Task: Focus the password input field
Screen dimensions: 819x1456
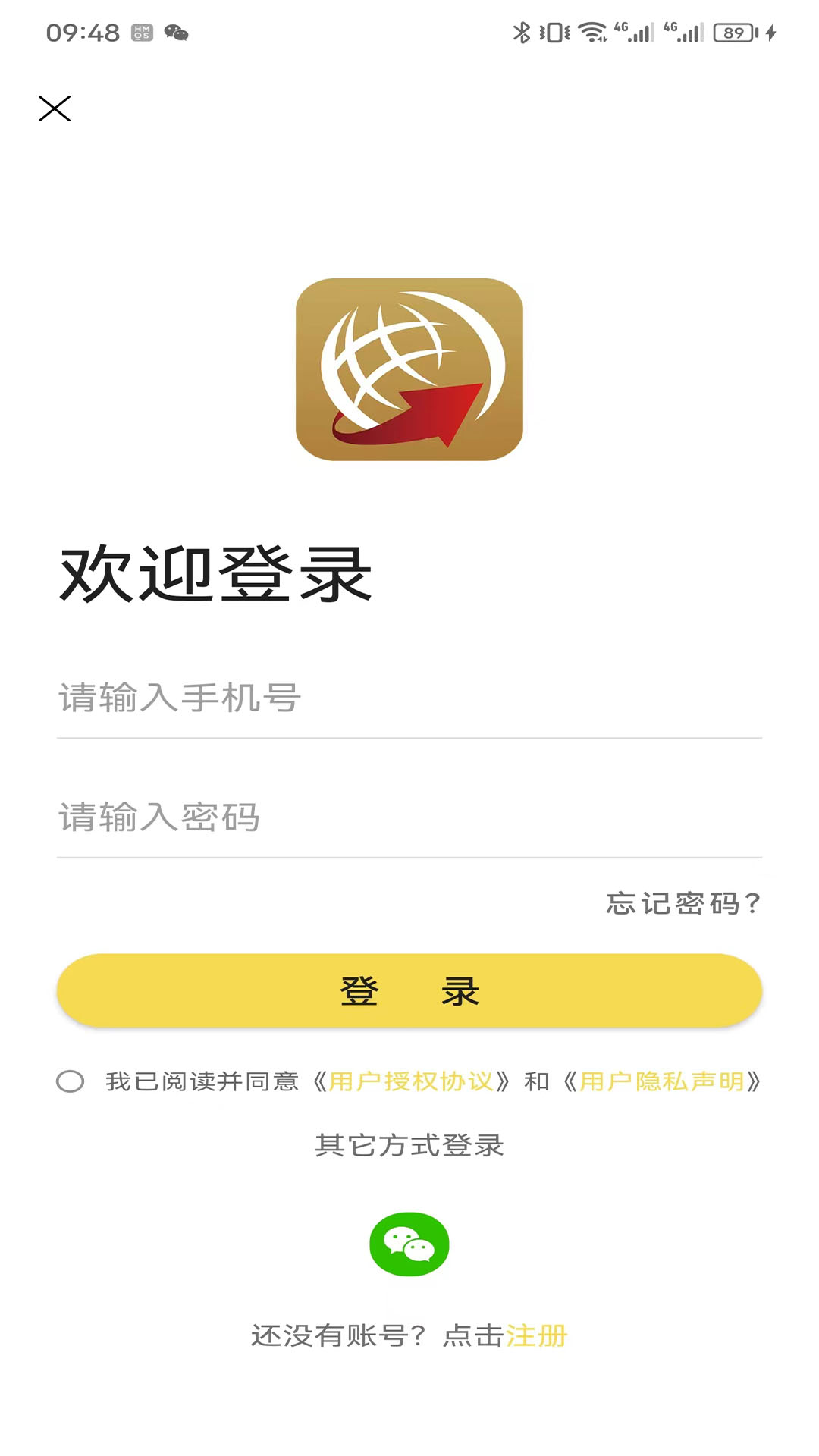Action: [409, 817]
